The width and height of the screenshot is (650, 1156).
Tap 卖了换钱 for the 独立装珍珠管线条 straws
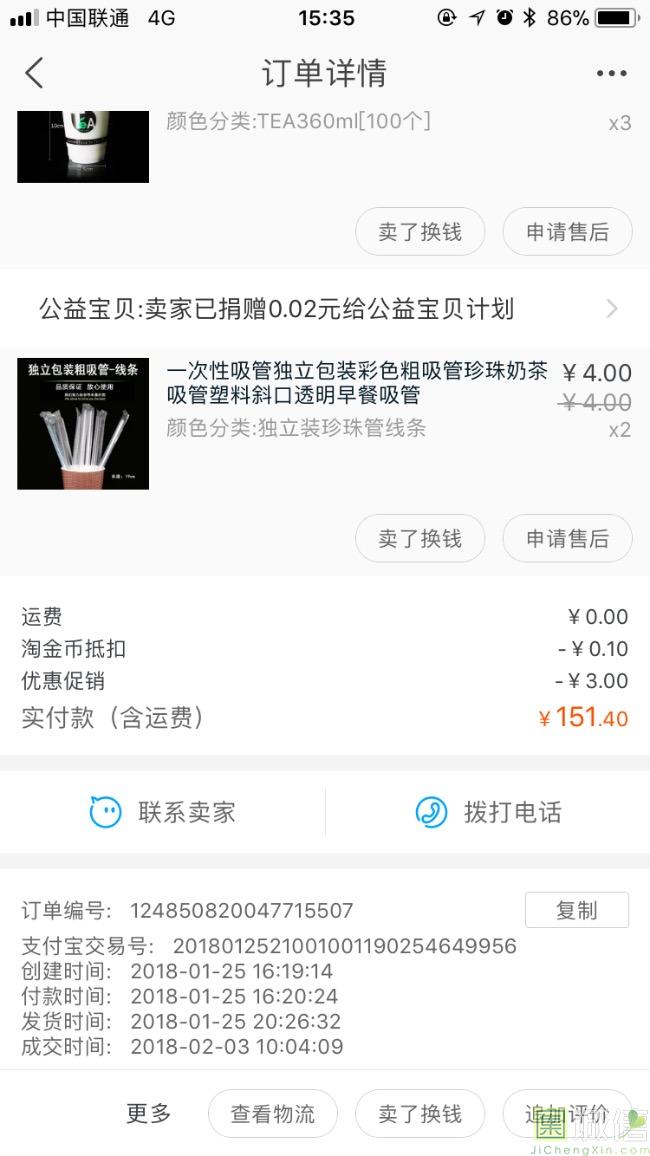click(x=420, y=539)
